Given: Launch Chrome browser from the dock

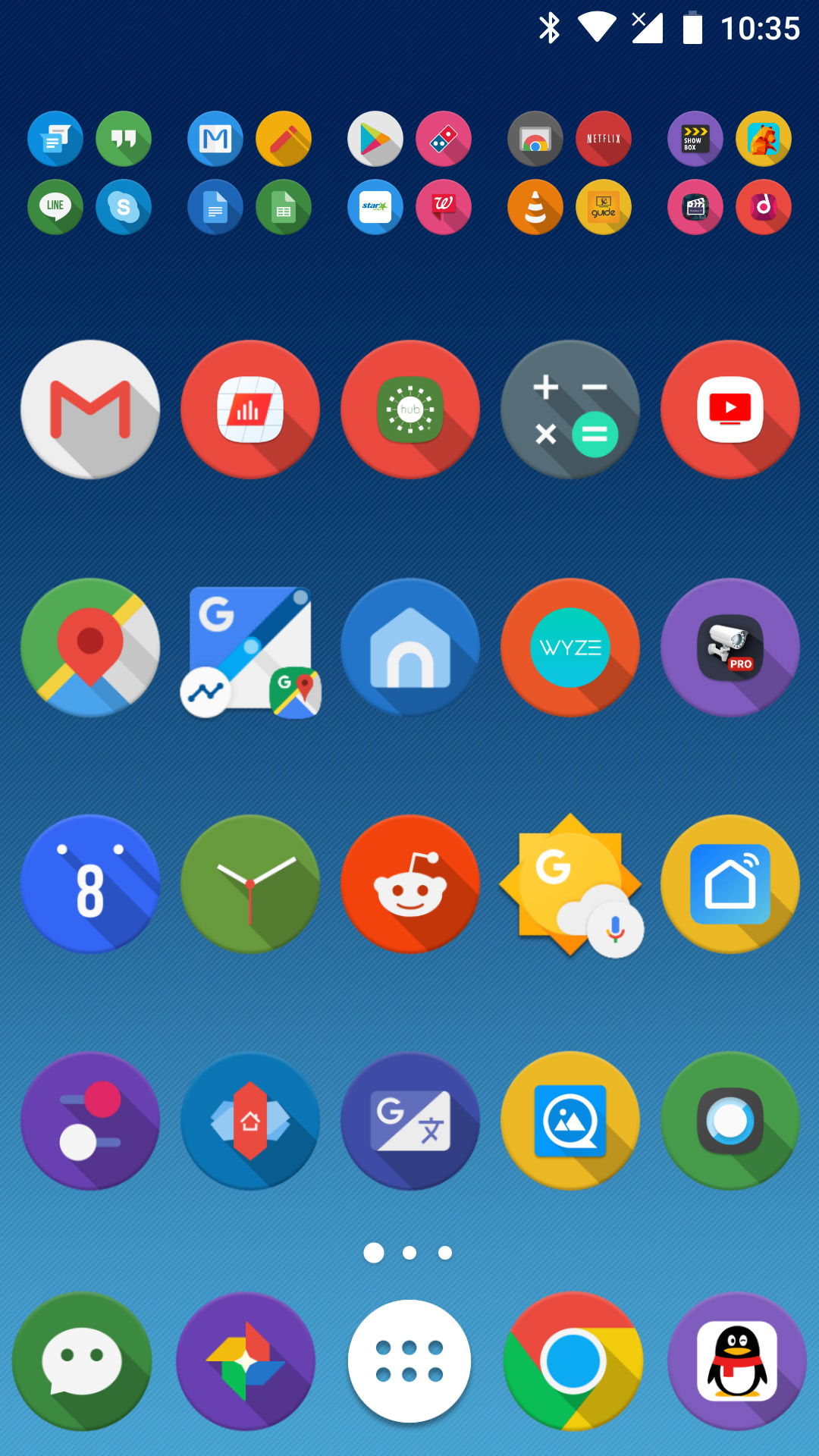Looking at the screenshot, I should pyautogui.click(x=573, y=1361).
